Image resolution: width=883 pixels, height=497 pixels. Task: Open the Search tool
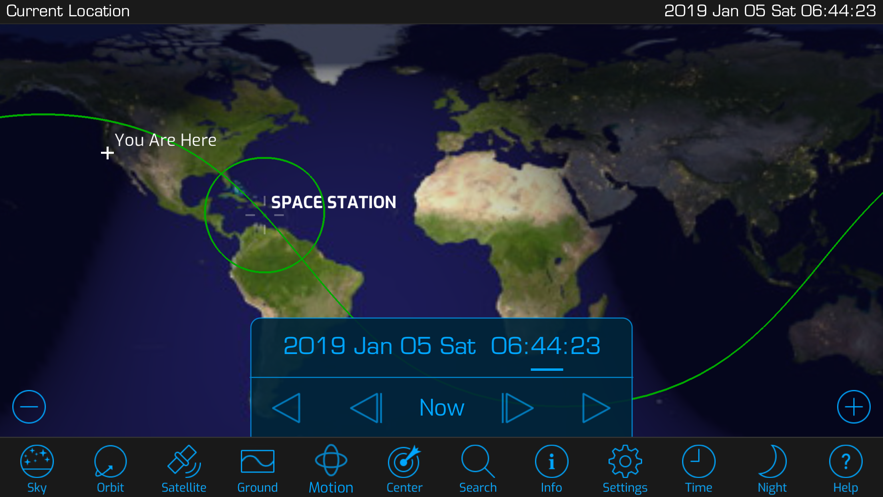(x=478, y=468)
